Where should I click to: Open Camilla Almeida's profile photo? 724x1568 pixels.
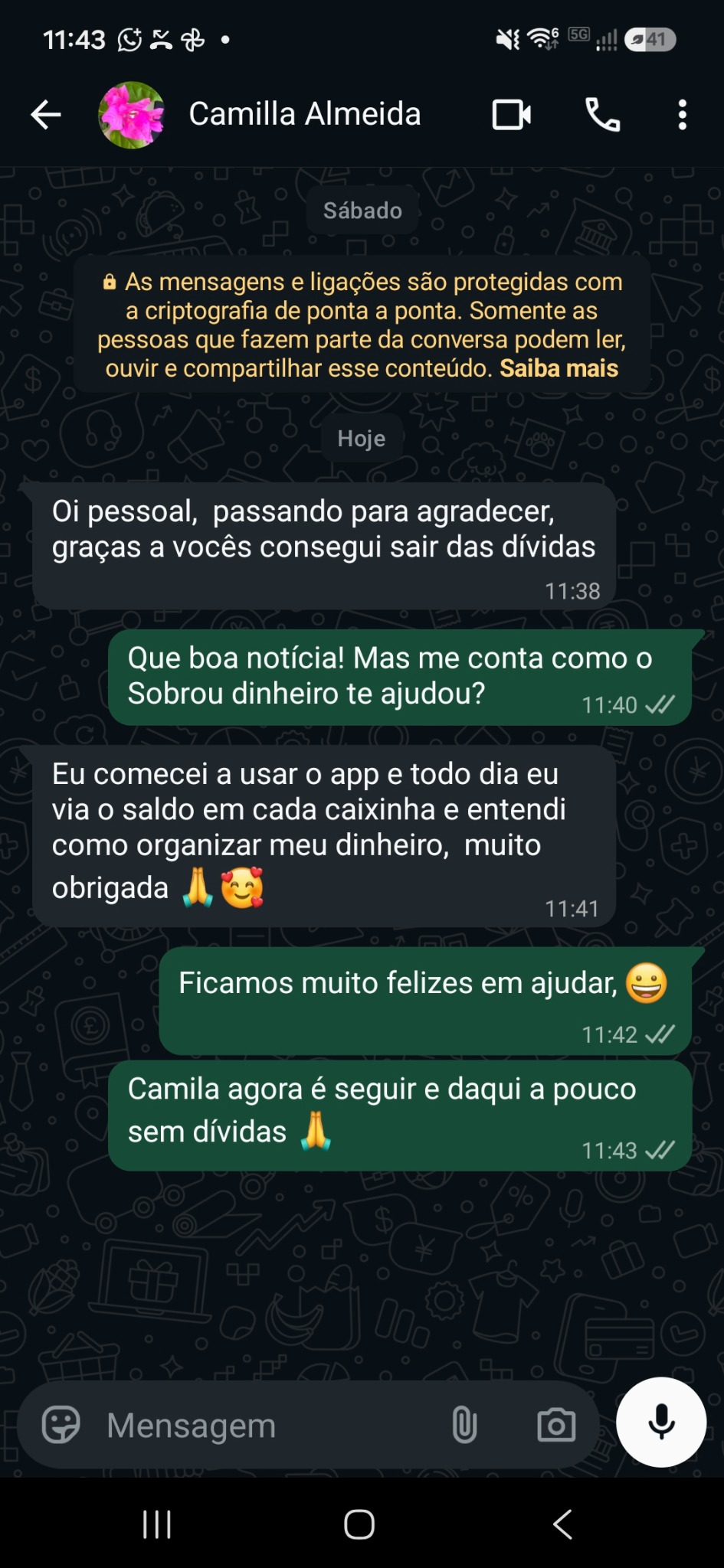(132, 115)
